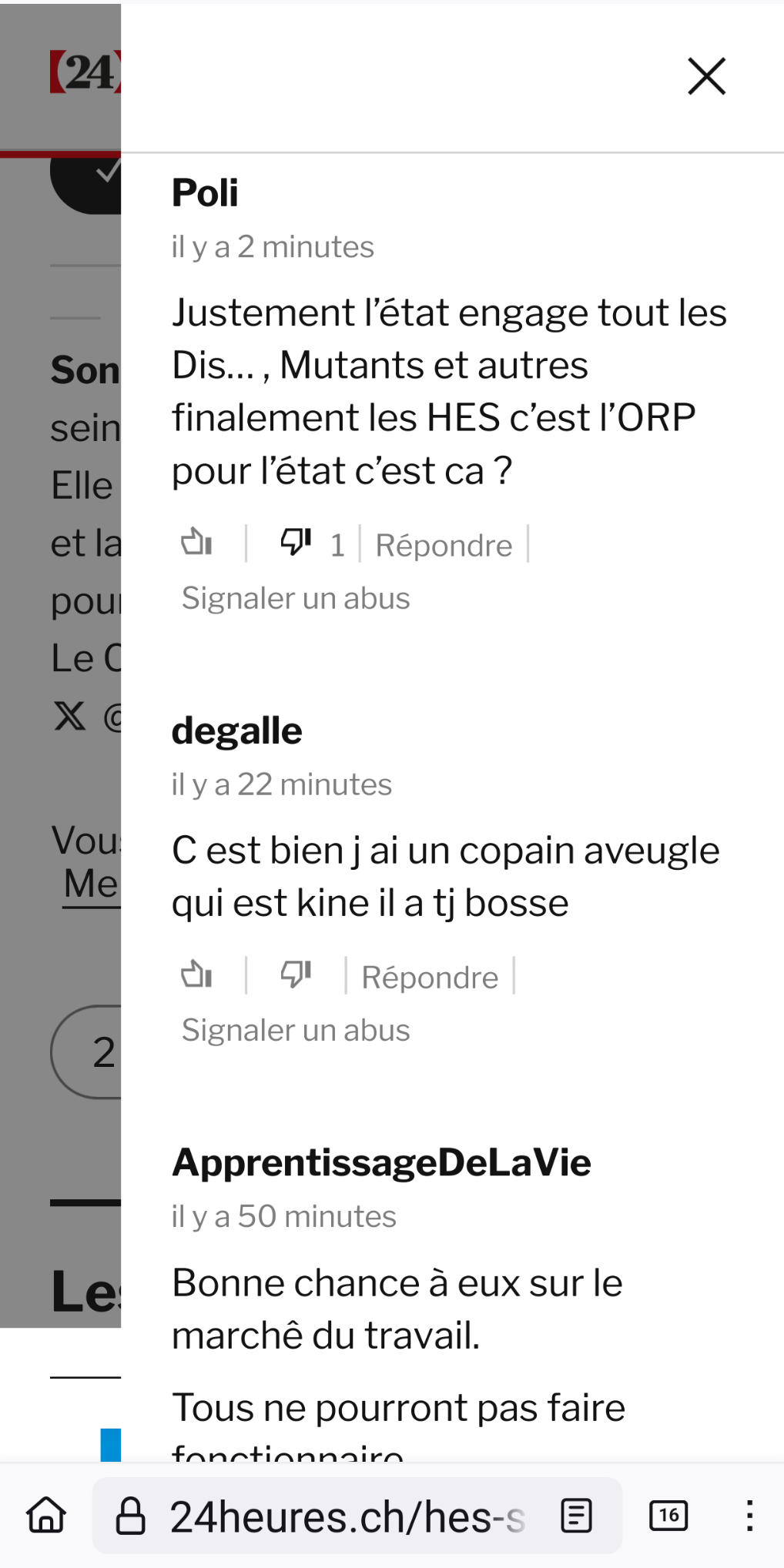The width and height of the screenshot is (784, 1568).
Task: Reply to Poli's comment
Action: click(x=444, y=546)
